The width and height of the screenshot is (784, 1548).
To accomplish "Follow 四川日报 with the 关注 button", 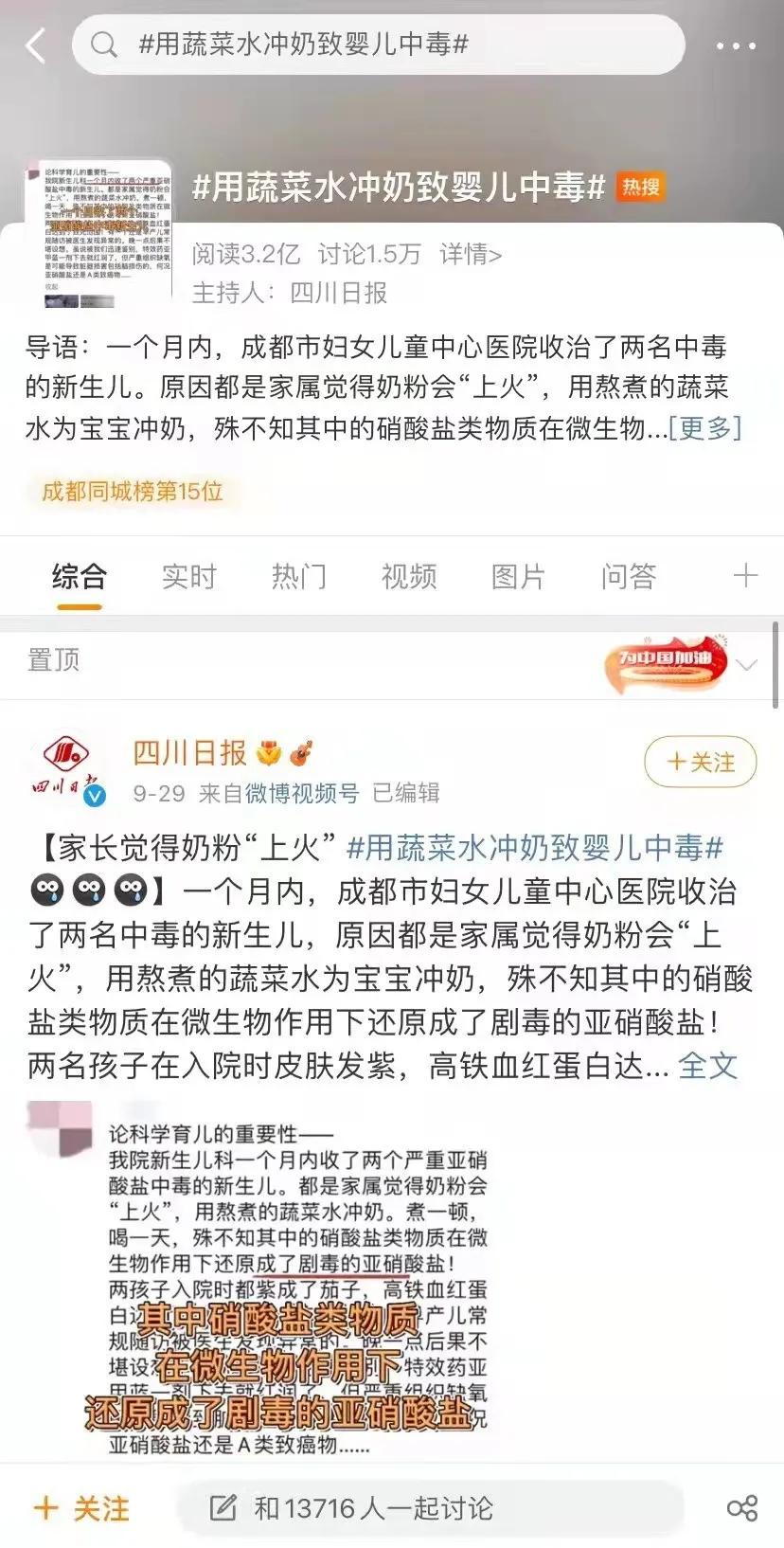I will (700, 762).
